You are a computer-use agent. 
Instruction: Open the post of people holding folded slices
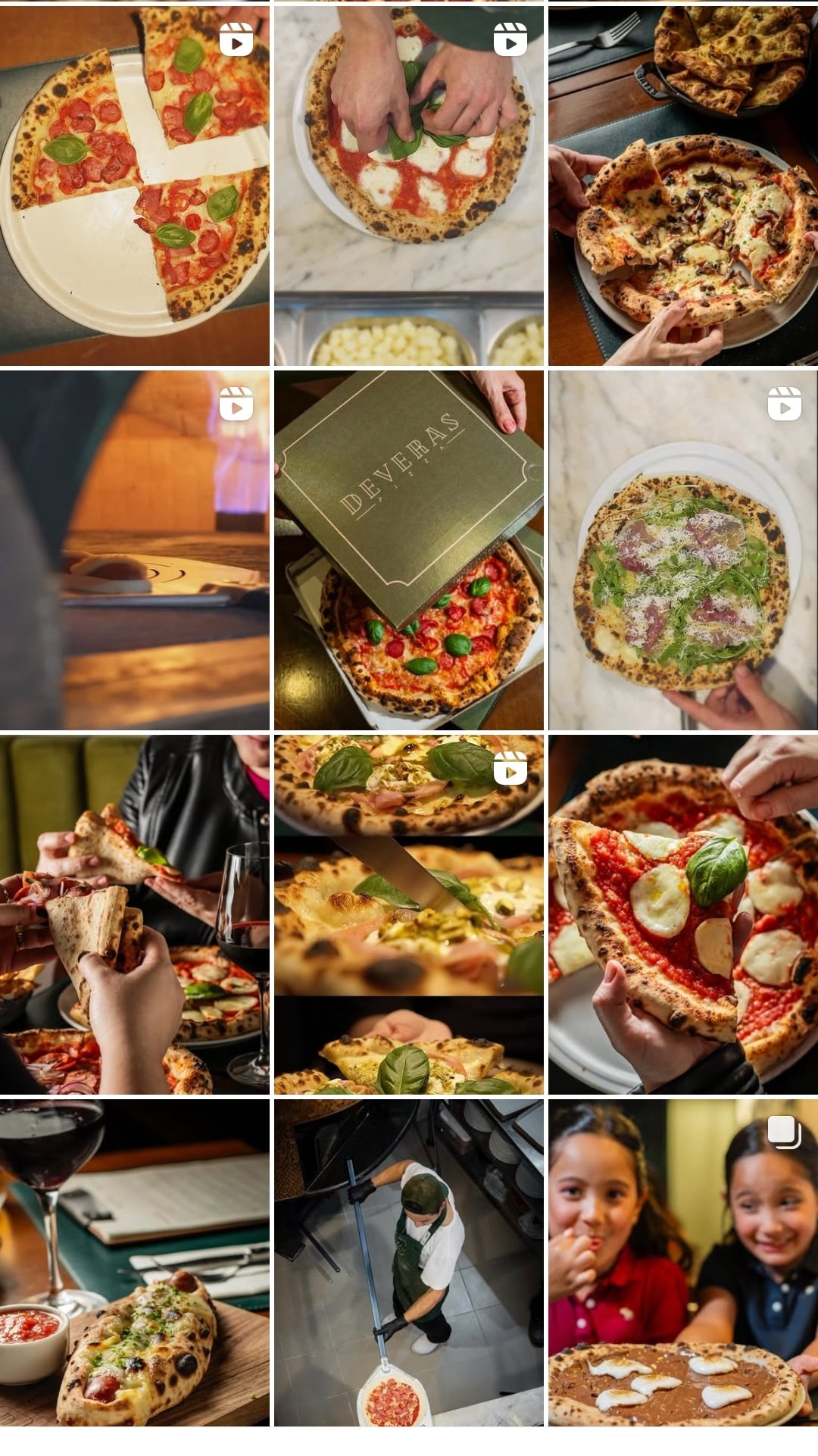pyautogui.click(x=135, y=915)
